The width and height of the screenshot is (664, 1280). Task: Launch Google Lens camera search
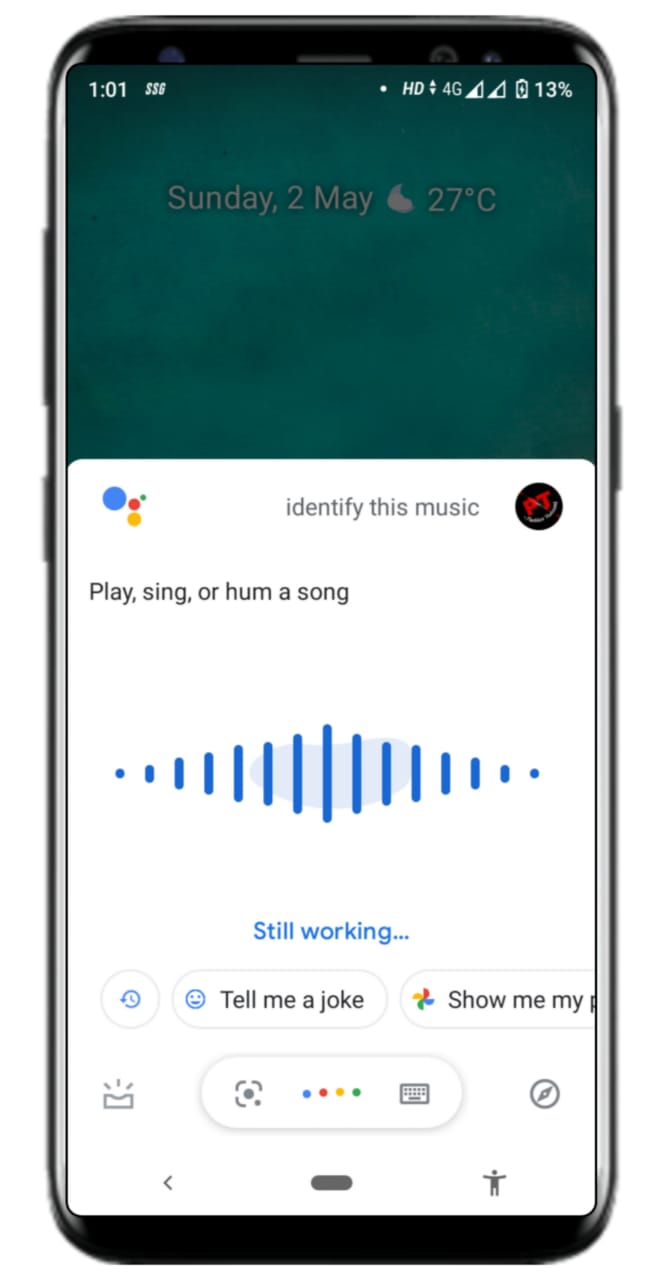(x=248, y=1094)
